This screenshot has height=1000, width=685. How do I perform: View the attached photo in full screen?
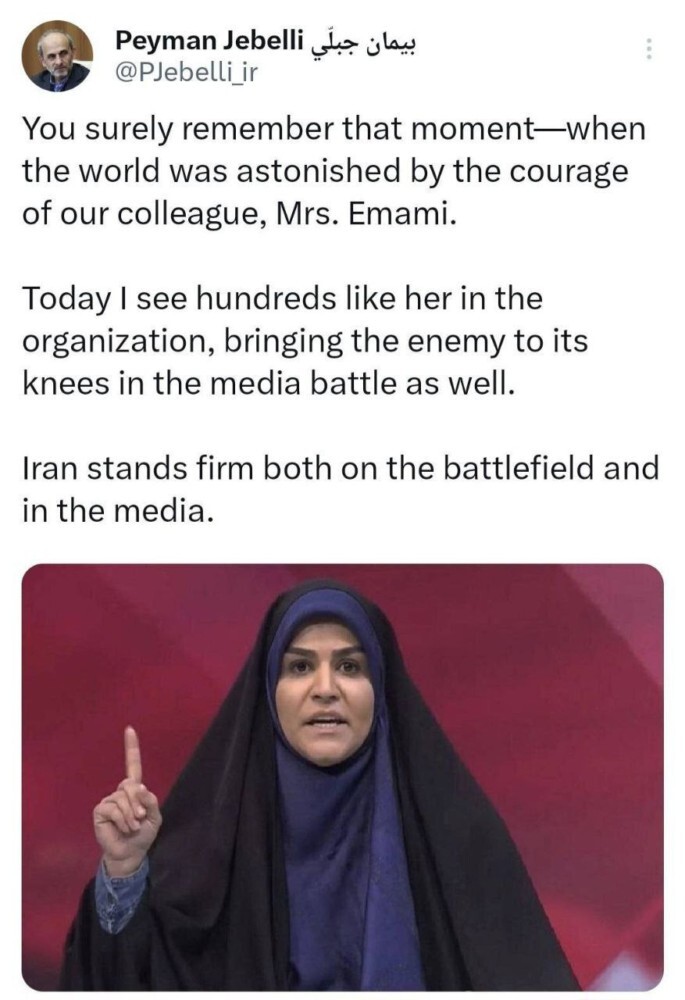pos(342,776)
